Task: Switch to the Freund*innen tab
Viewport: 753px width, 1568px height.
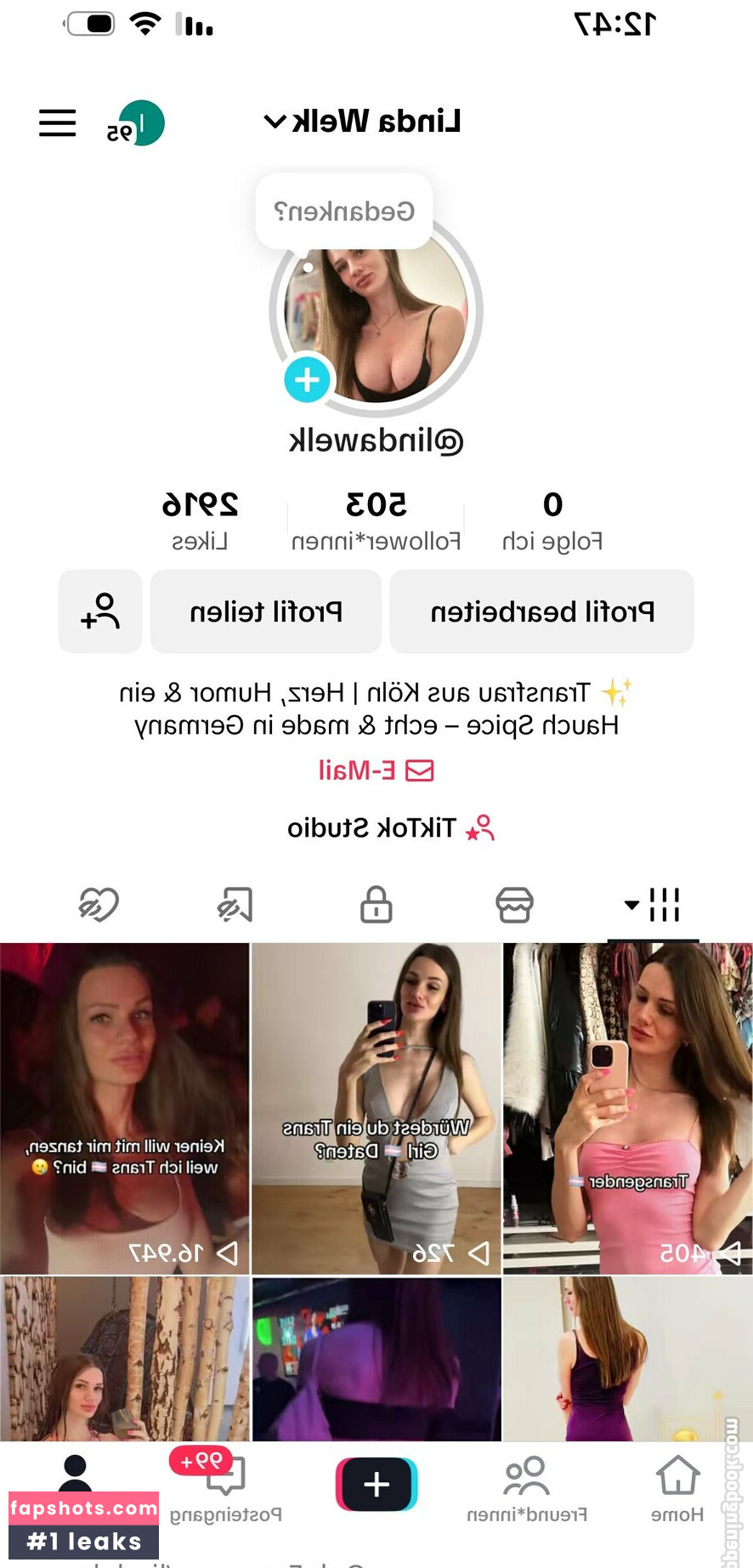Action: pos(527,1488)
